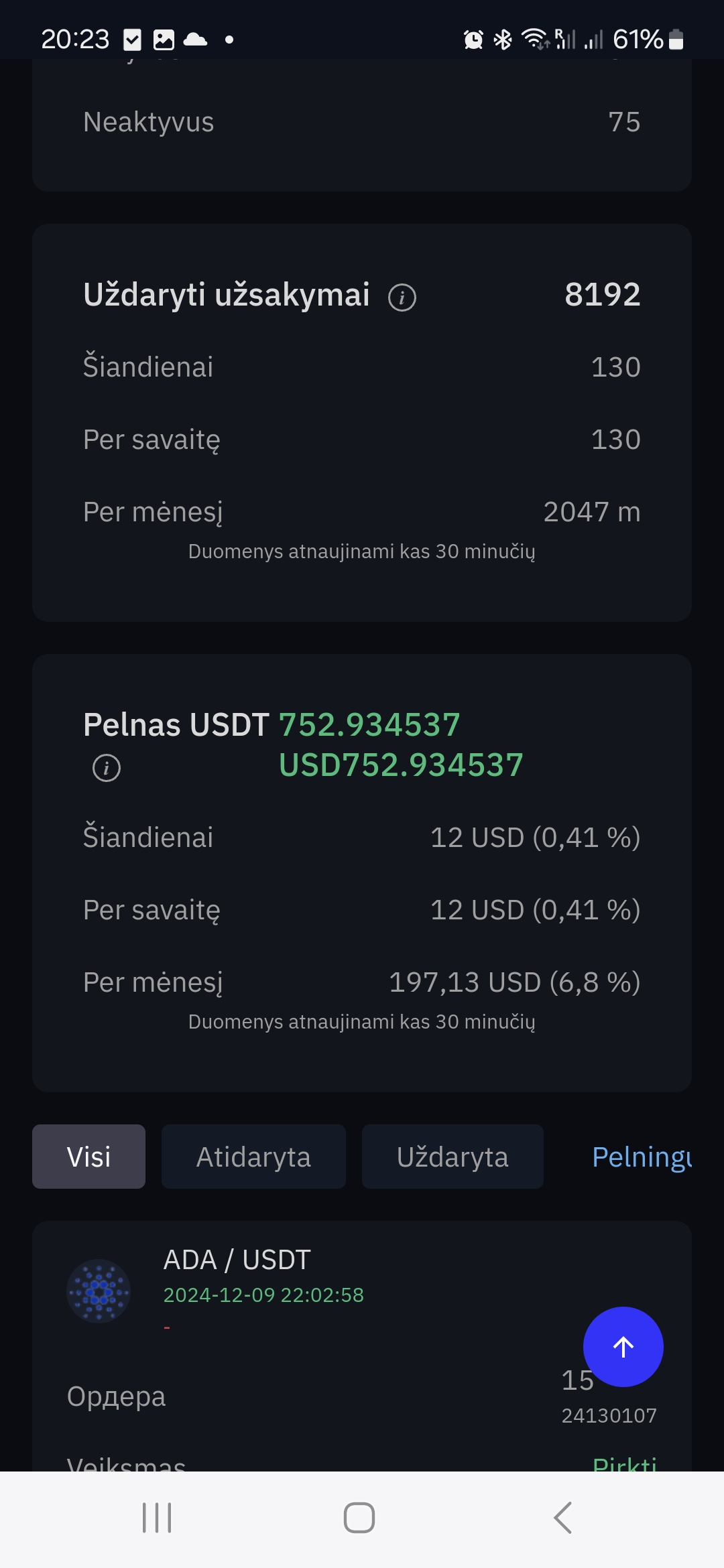Open the ADA / USDT order card
The width and height of the screenshot is (724, 1568).
(x=362, y=1346)
